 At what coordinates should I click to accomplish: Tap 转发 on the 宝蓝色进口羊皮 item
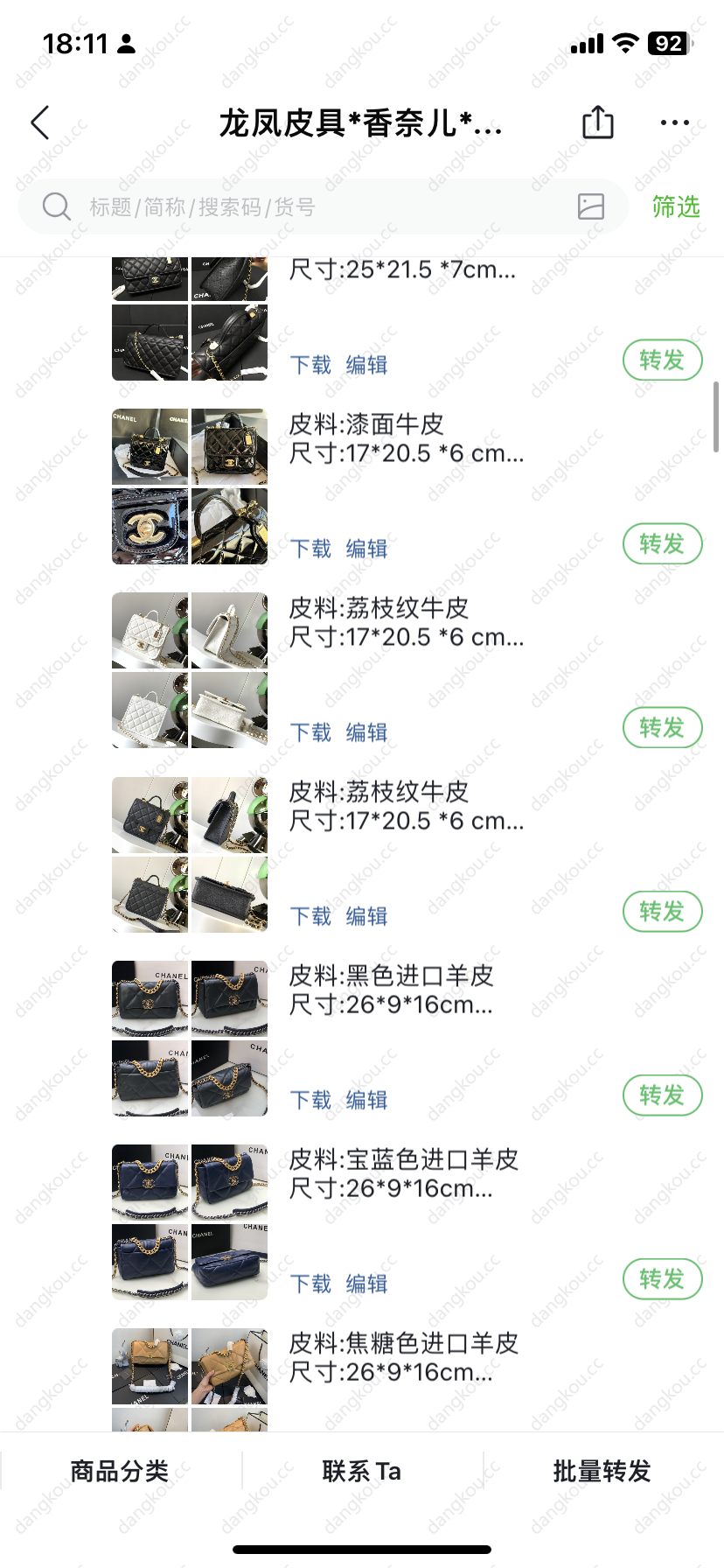coord(662,1278)
